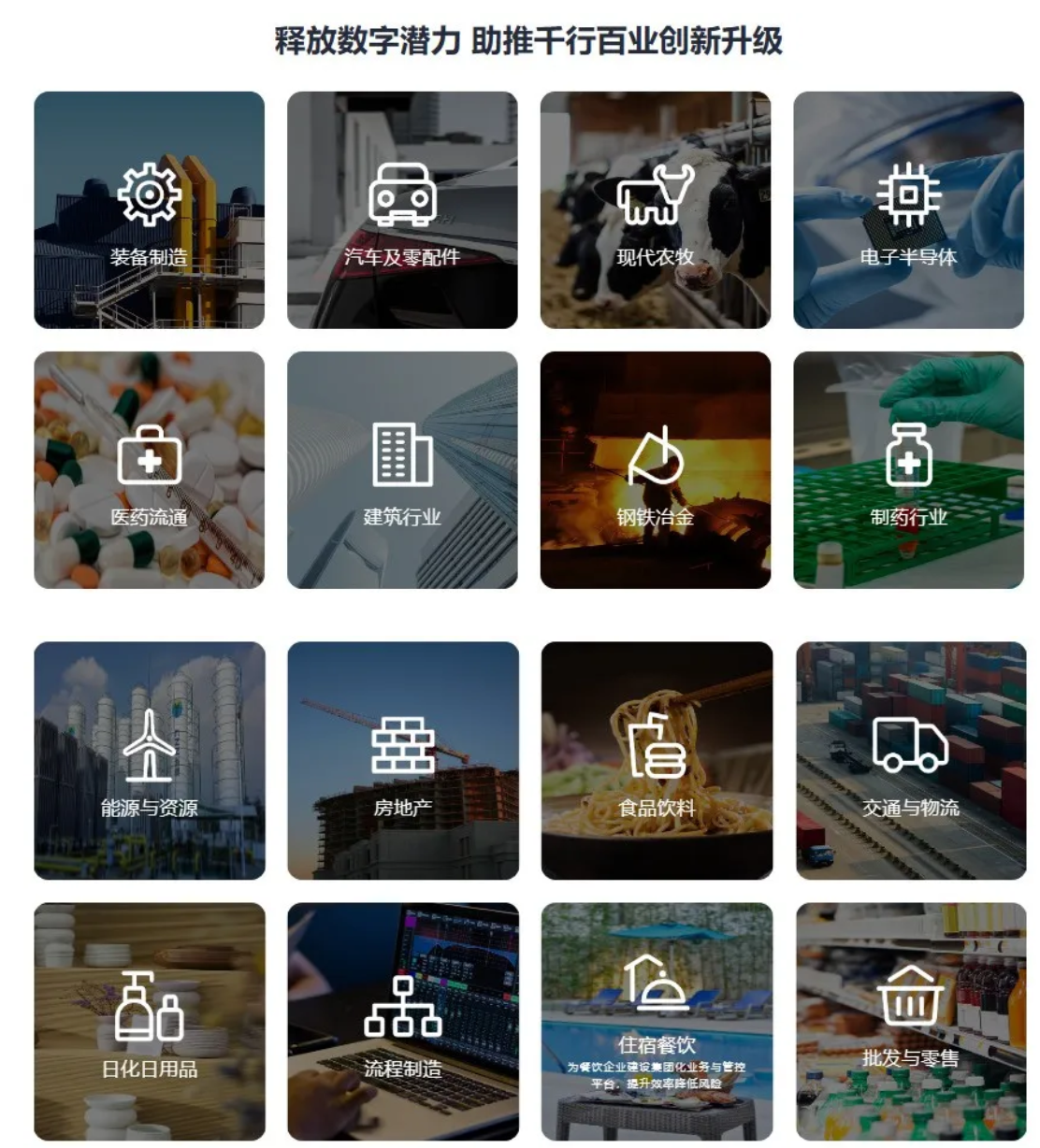Select the 汽车及零配件 card
This screenshot has width=1040, height=1148.
[402, 210]
